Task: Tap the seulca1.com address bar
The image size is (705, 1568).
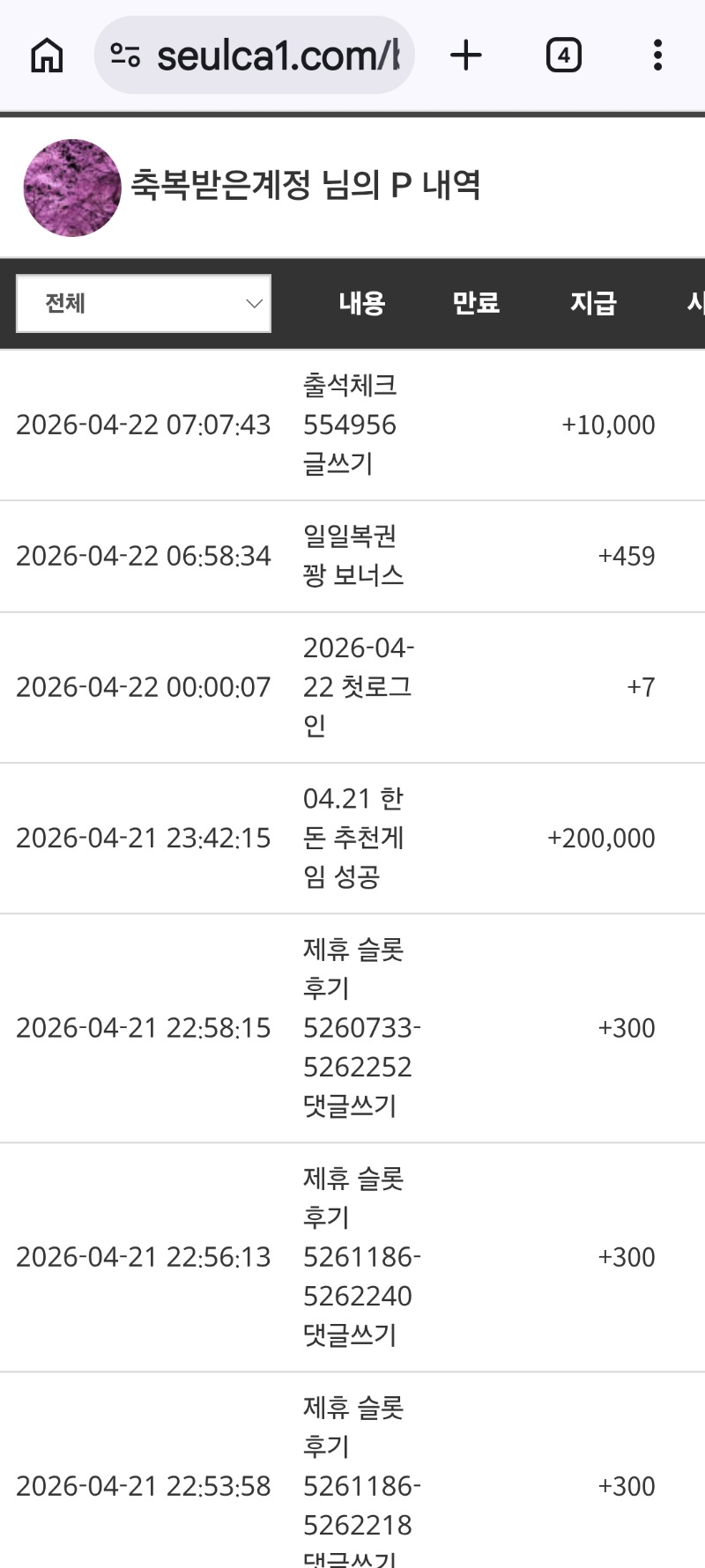Action: pos(264,55)
